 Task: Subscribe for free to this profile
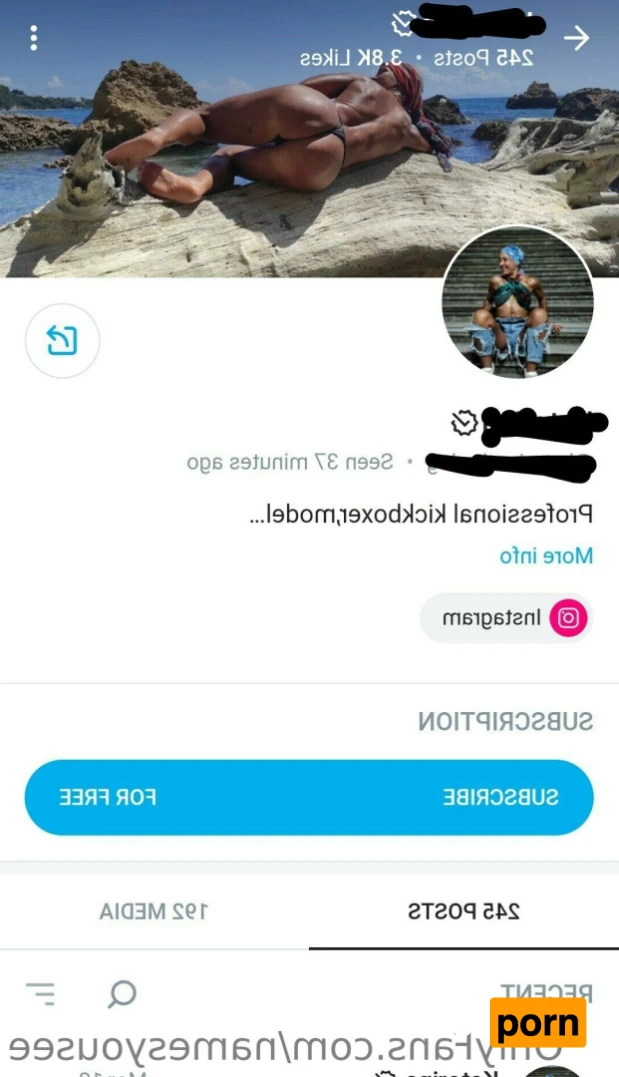coord(309,797)
